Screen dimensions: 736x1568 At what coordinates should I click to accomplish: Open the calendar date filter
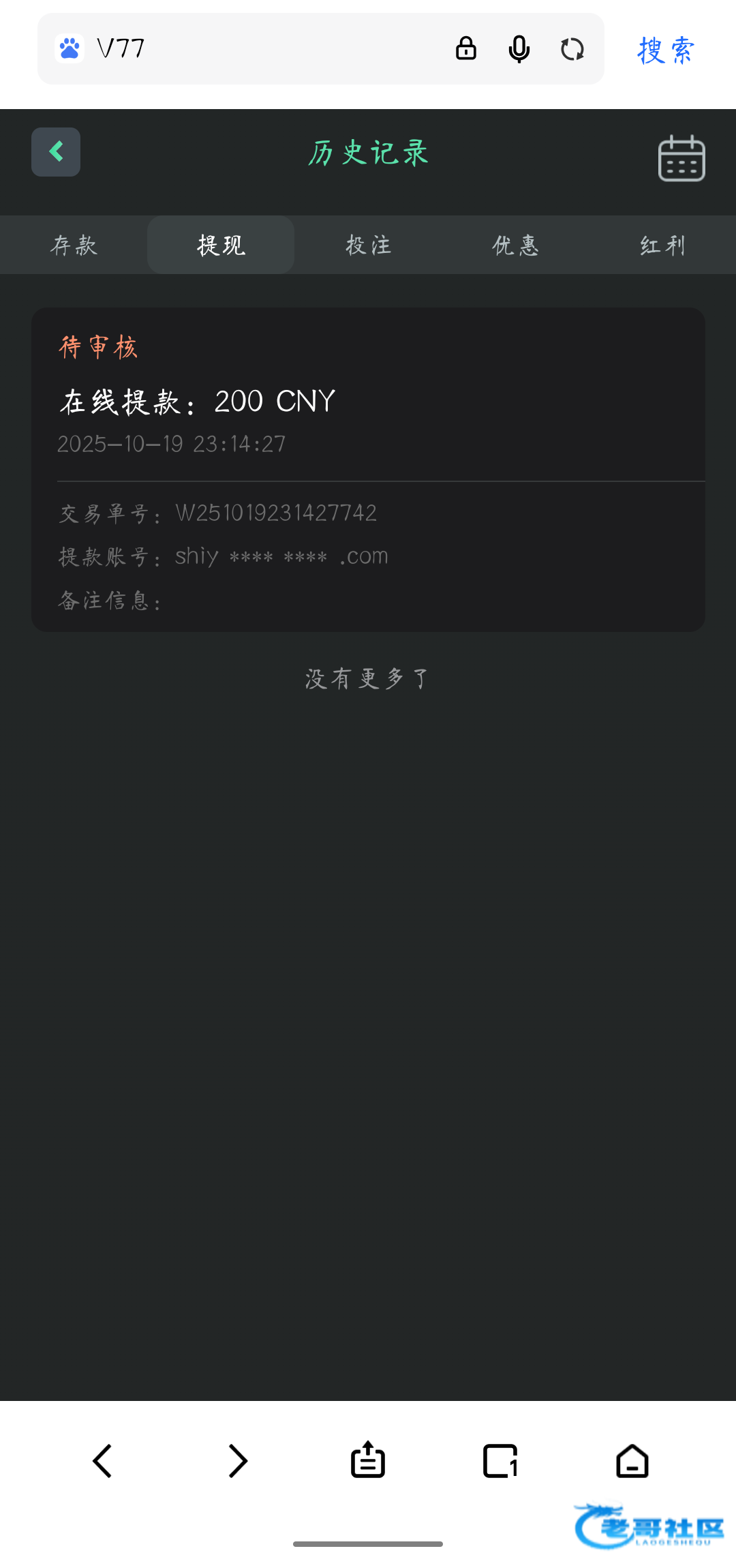click(x=681, y=158)
